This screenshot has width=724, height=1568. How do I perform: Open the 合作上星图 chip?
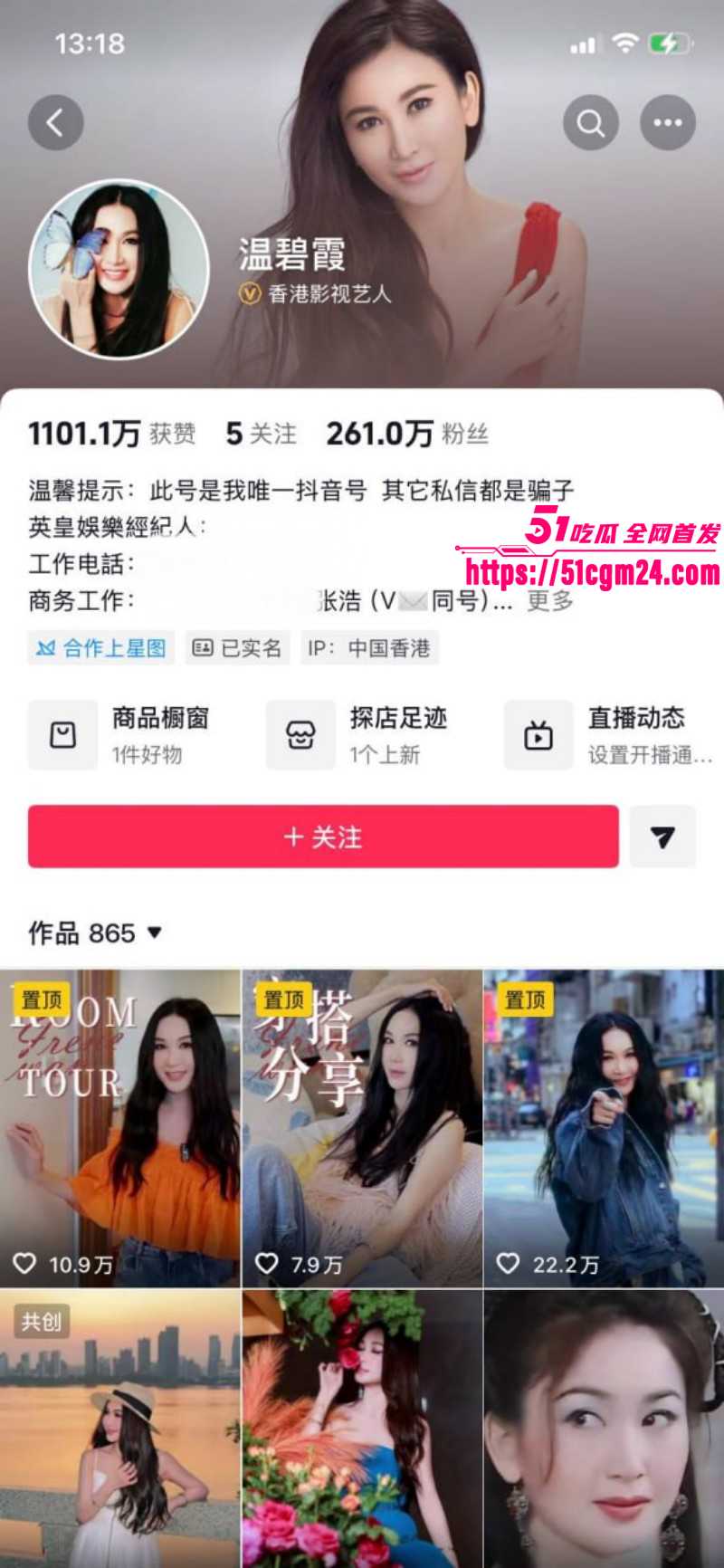click(100, 648)
